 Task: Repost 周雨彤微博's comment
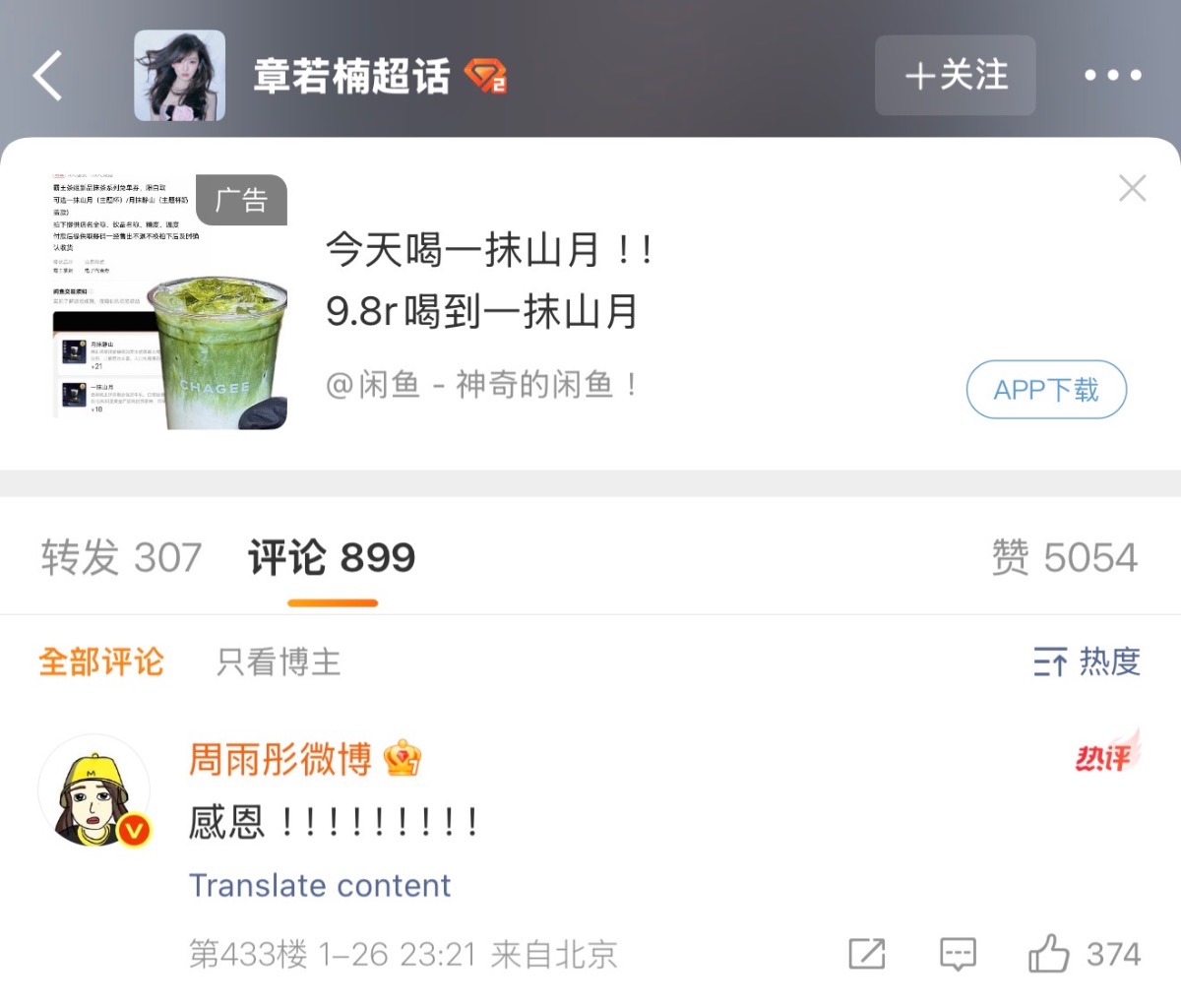point(866,953)
